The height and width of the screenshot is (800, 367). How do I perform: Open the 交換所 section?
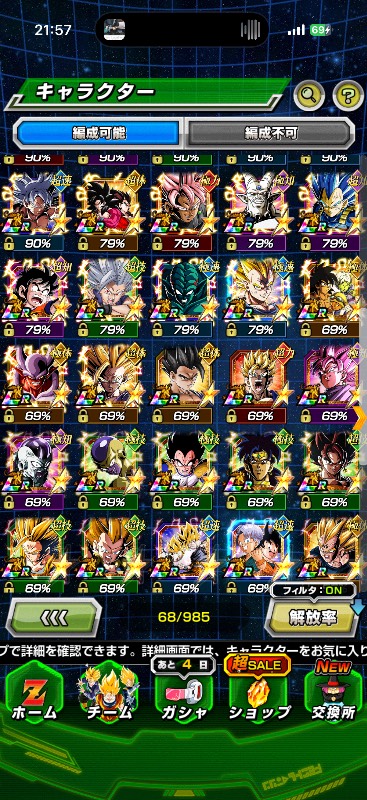coord(333,692)
